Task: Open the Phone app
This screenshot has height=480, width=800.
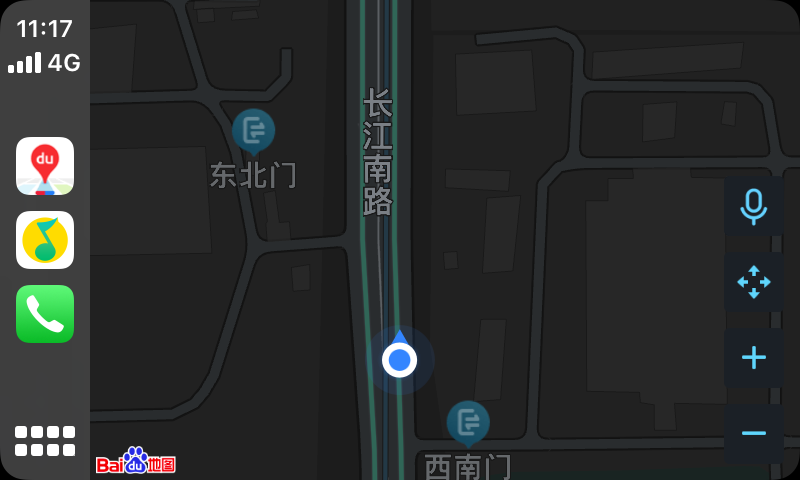Action: [x=45, y=314]
